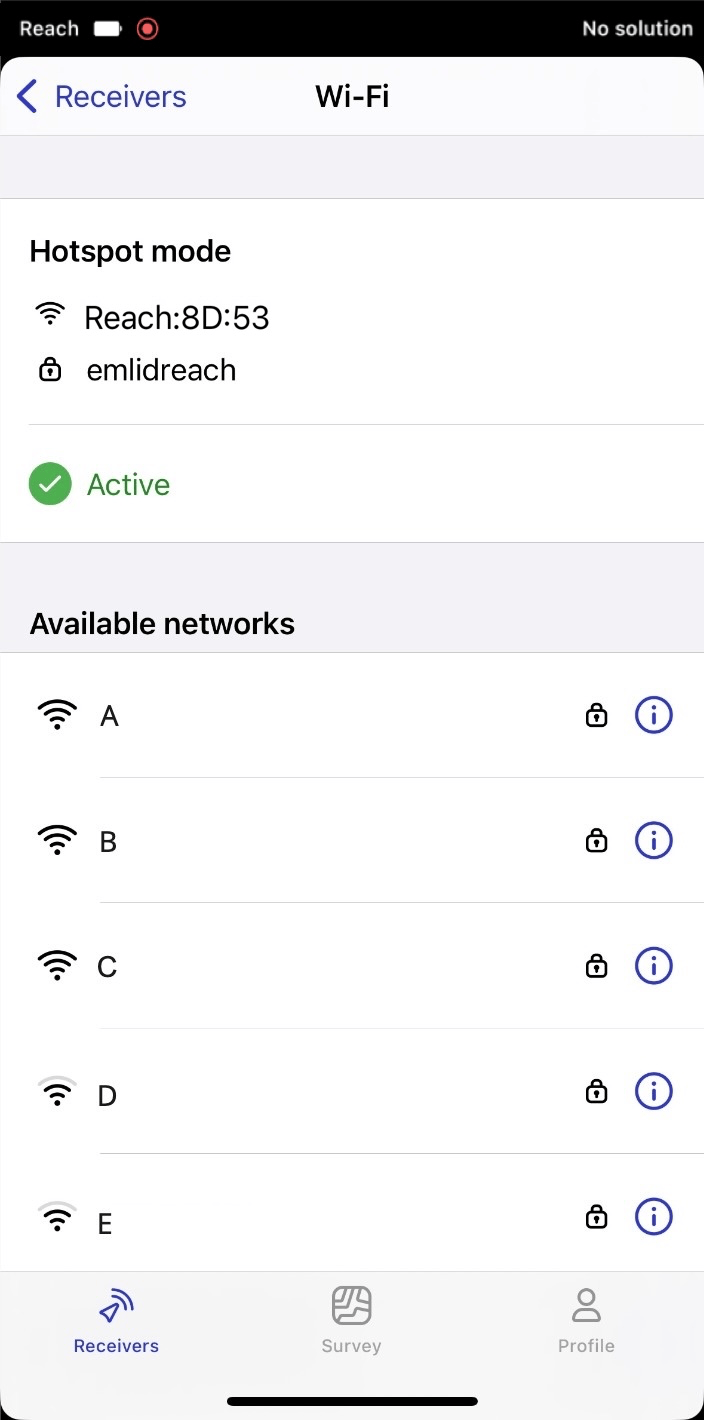The width and height of the screenshot is (704, 1420).
Task: Open network D info button
Action: [x=654, y=1090]
